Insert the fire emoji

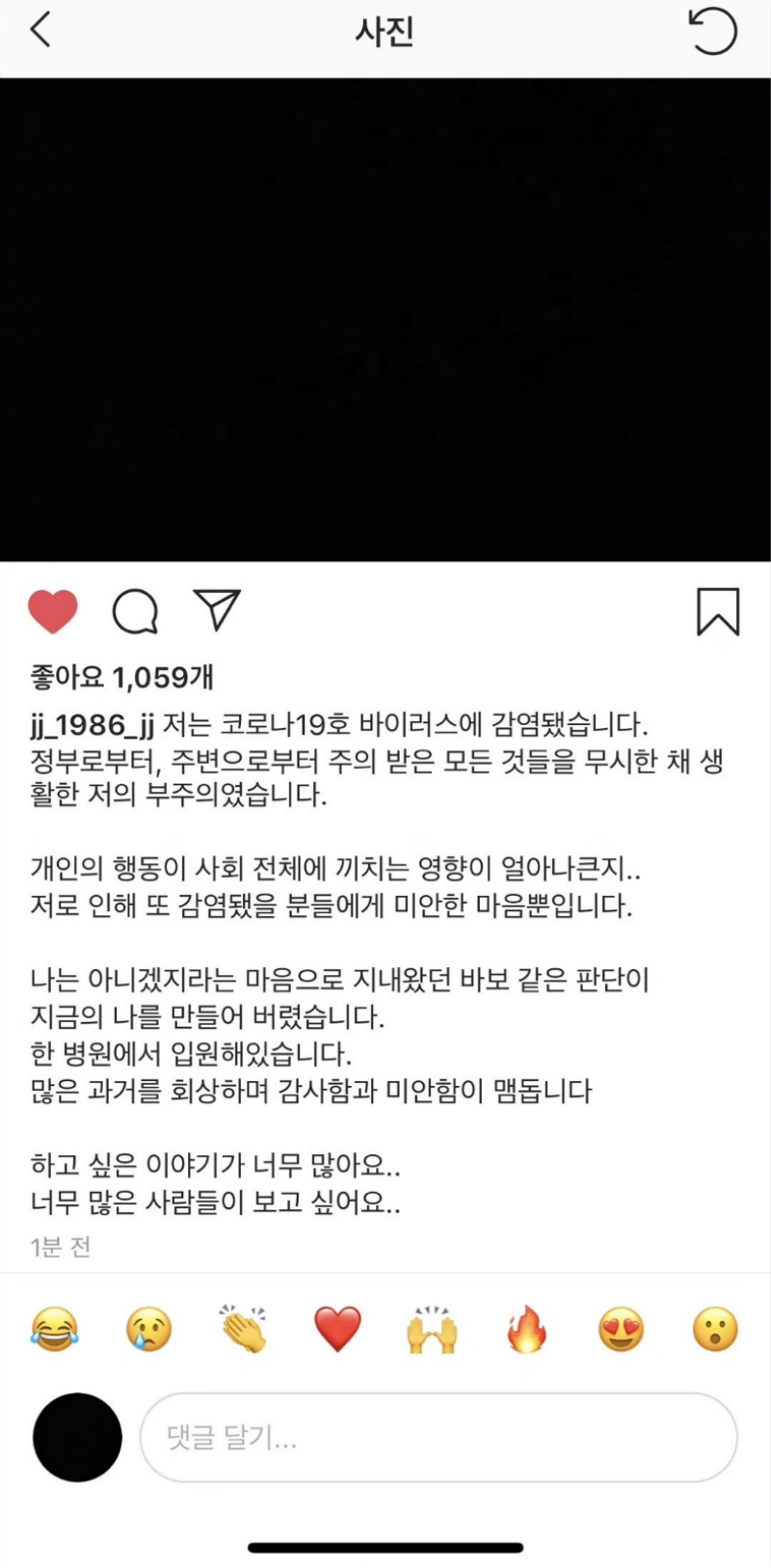(526, 1329)
